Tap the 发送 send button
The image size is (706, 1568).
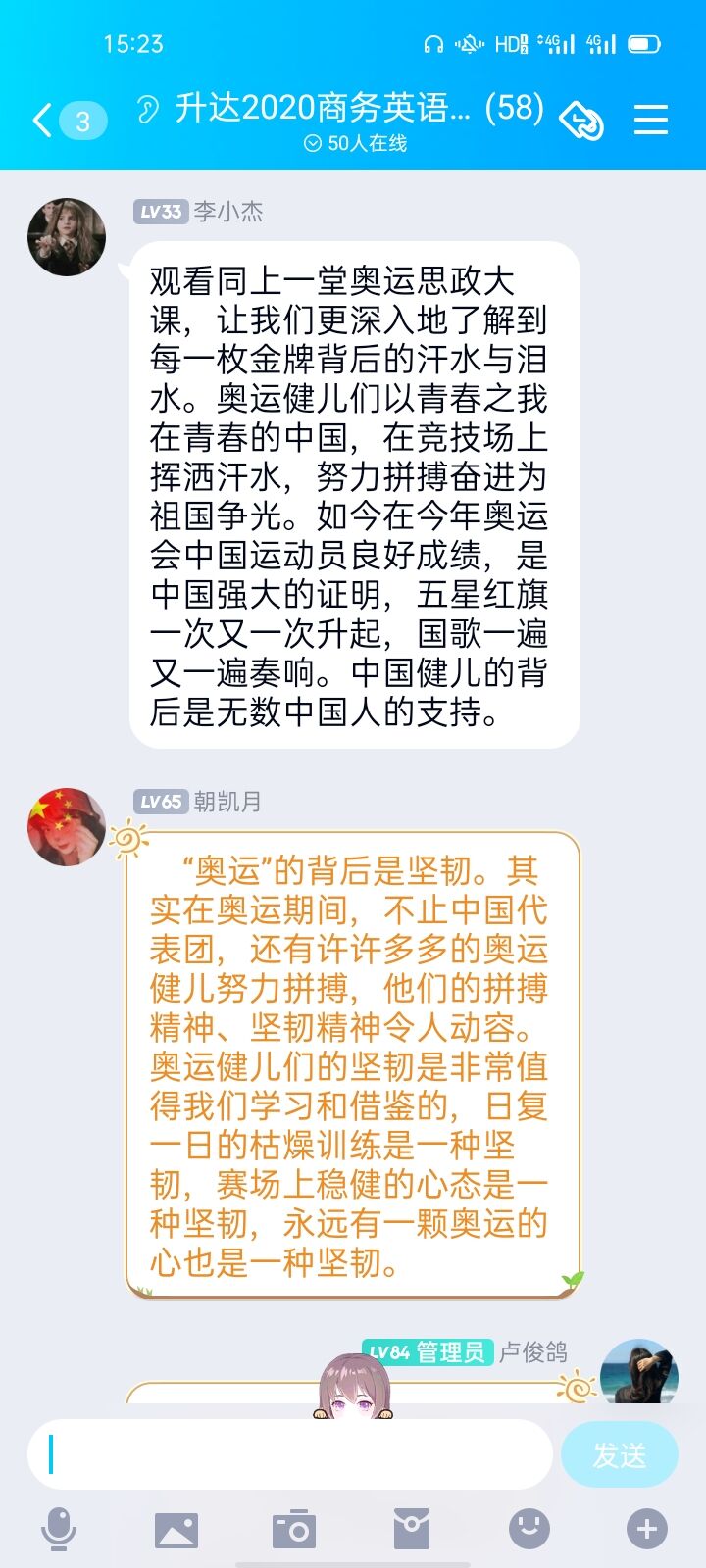[619, 1455]
